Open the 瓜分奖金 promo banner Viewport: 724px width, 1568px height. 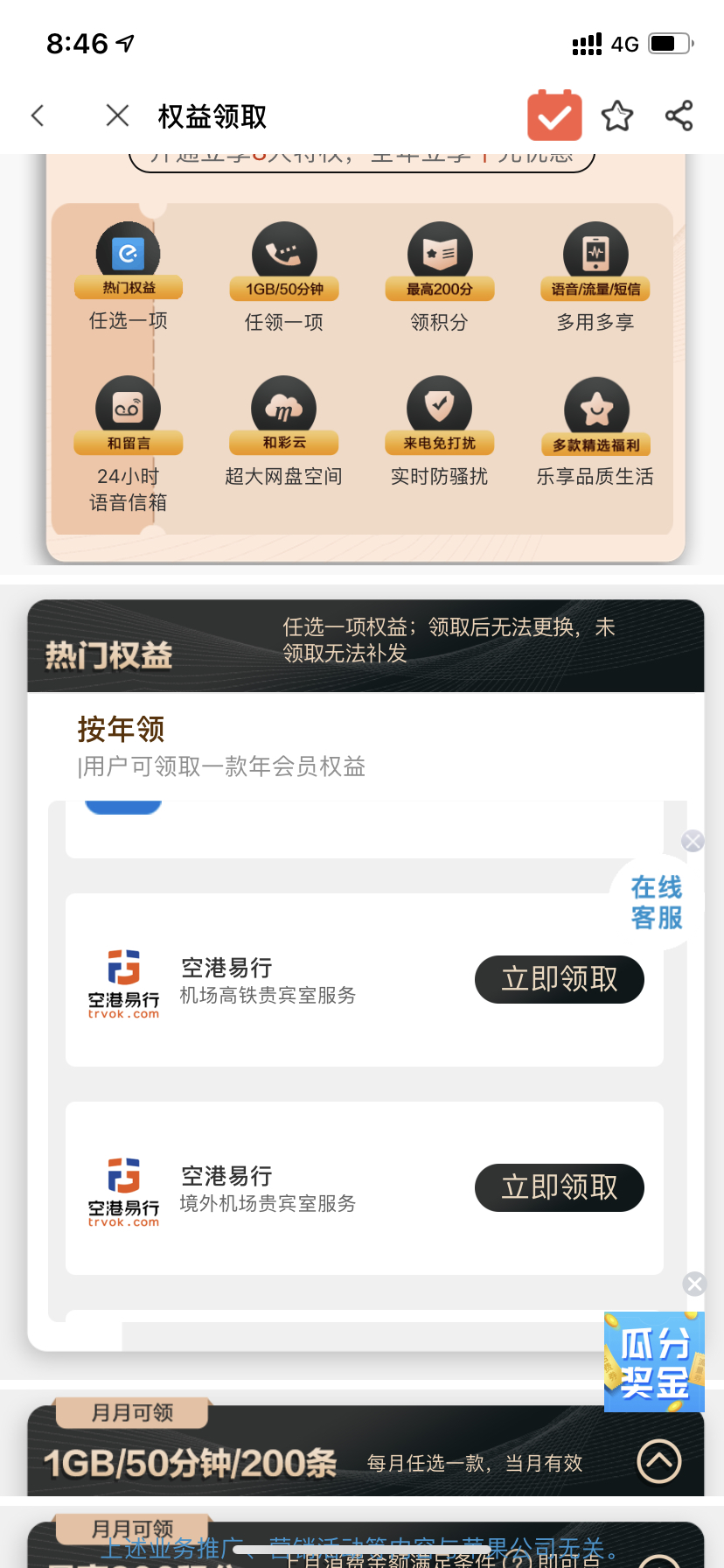pyautogui.click(x=654, y=1361)
